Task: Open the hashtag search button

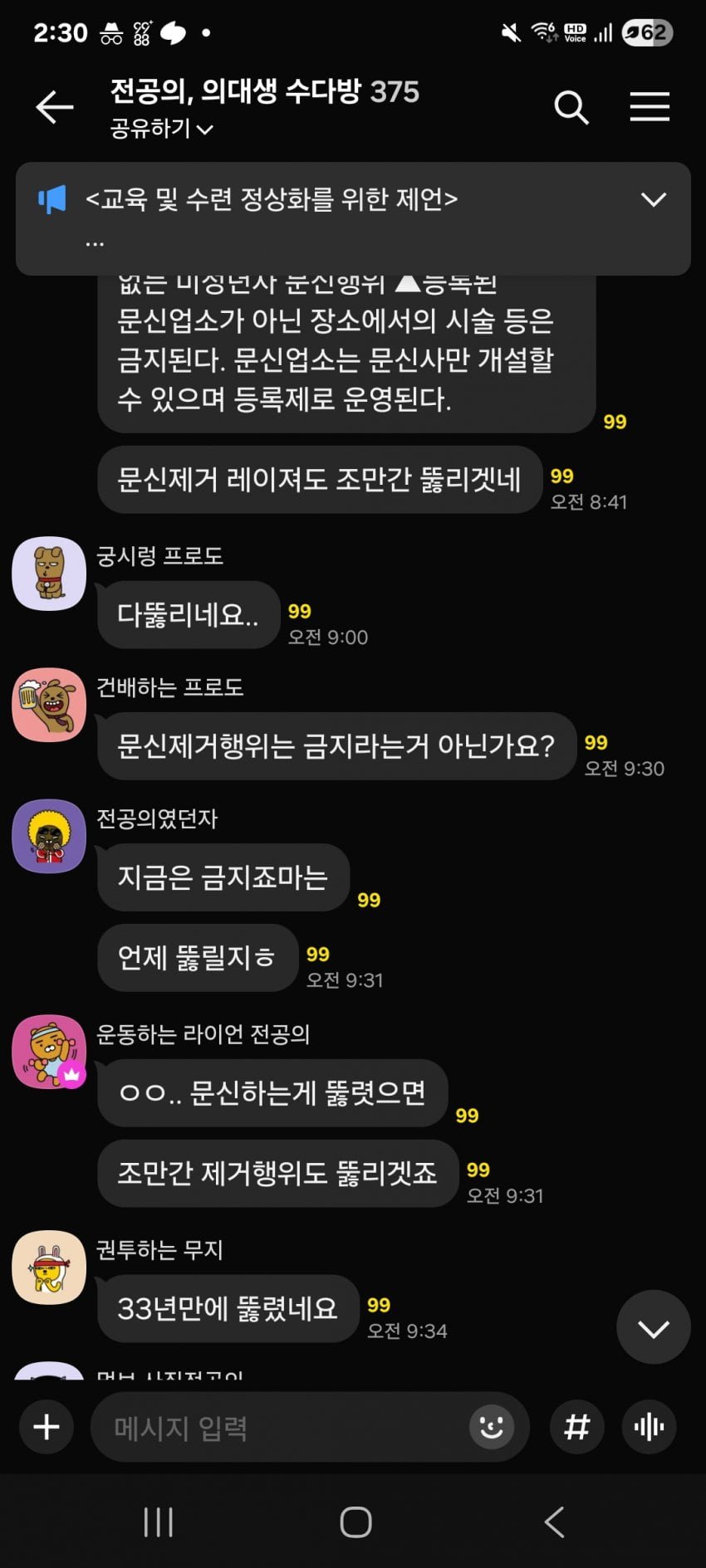Action: click(x=576, y=1427)
